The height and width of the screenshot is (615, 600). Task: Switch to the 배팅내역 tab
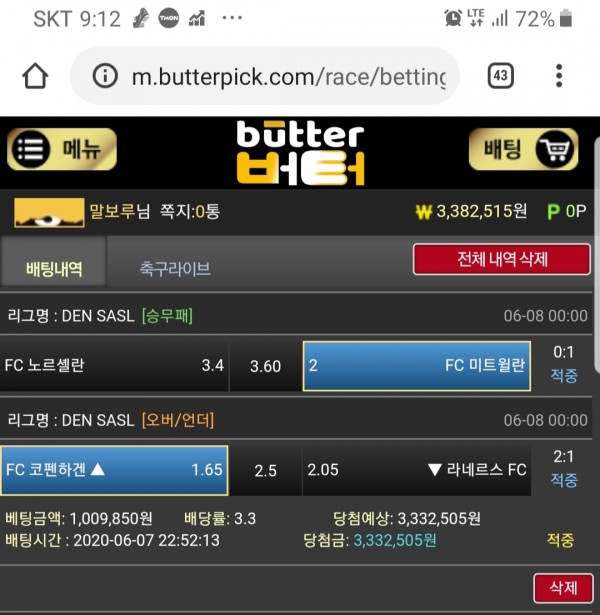53,268
